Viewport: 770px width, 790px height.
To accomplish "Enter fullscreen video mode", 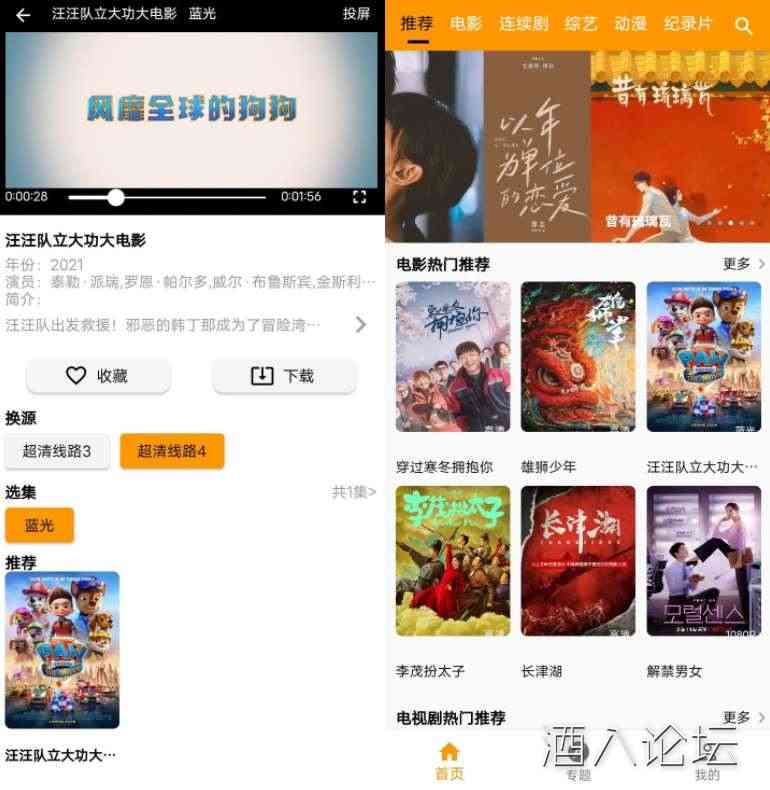I will (360, 197).
